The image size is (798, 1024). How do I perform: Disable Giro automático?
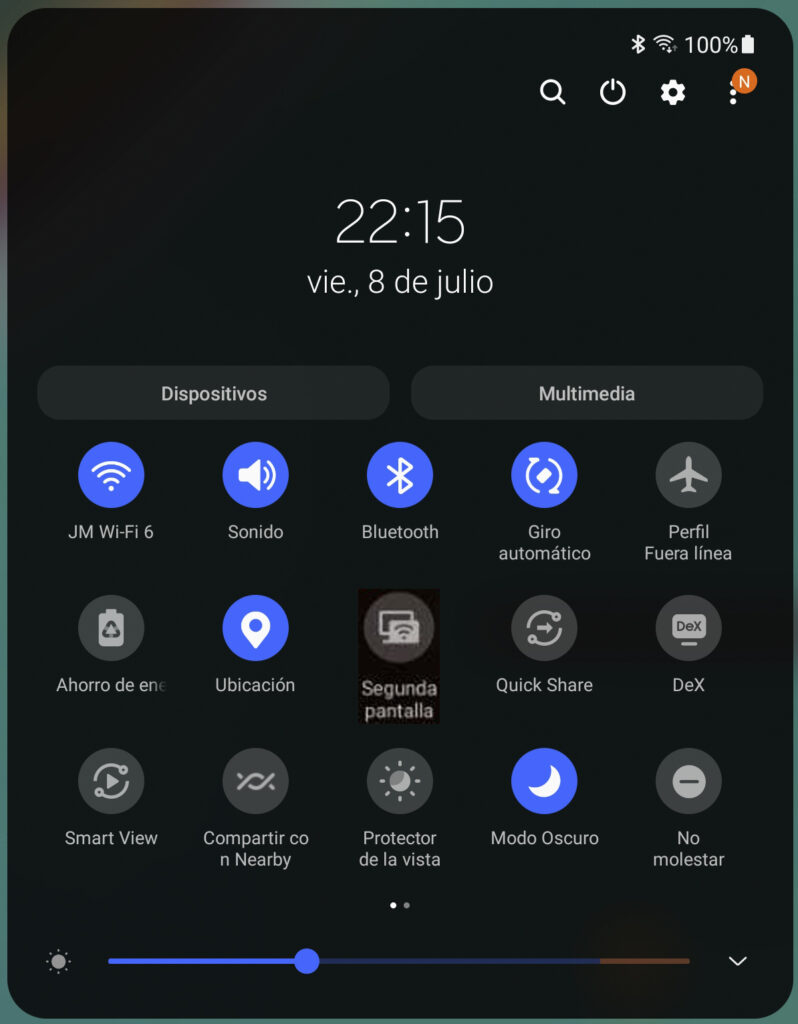[544, 475]
